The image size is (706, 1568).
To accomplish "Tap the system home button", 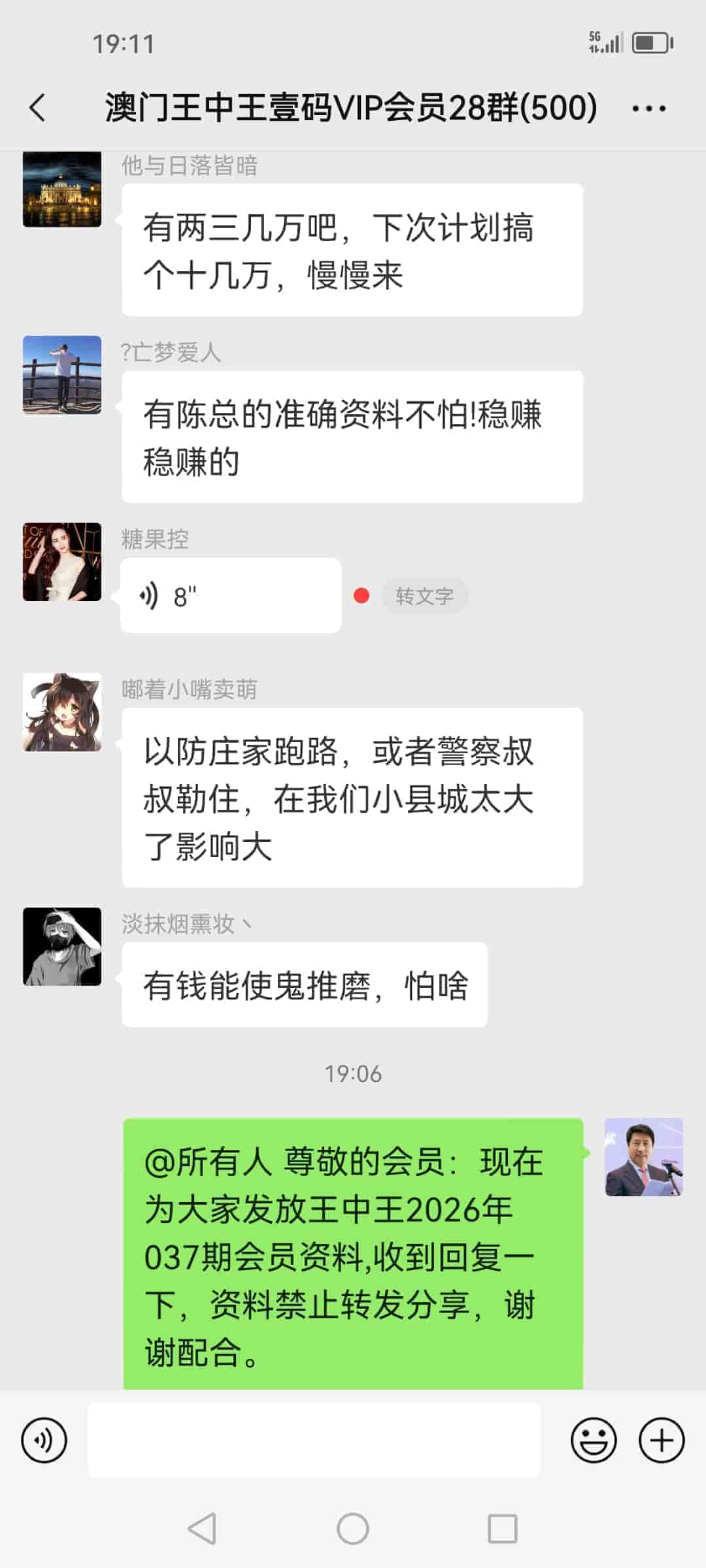I will 353,1529.
